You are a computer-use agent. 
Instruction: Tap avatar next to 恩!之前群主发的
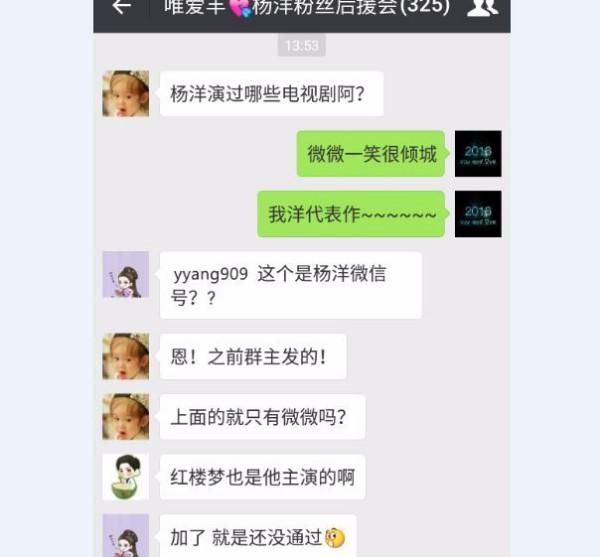(x=126, y=356)
